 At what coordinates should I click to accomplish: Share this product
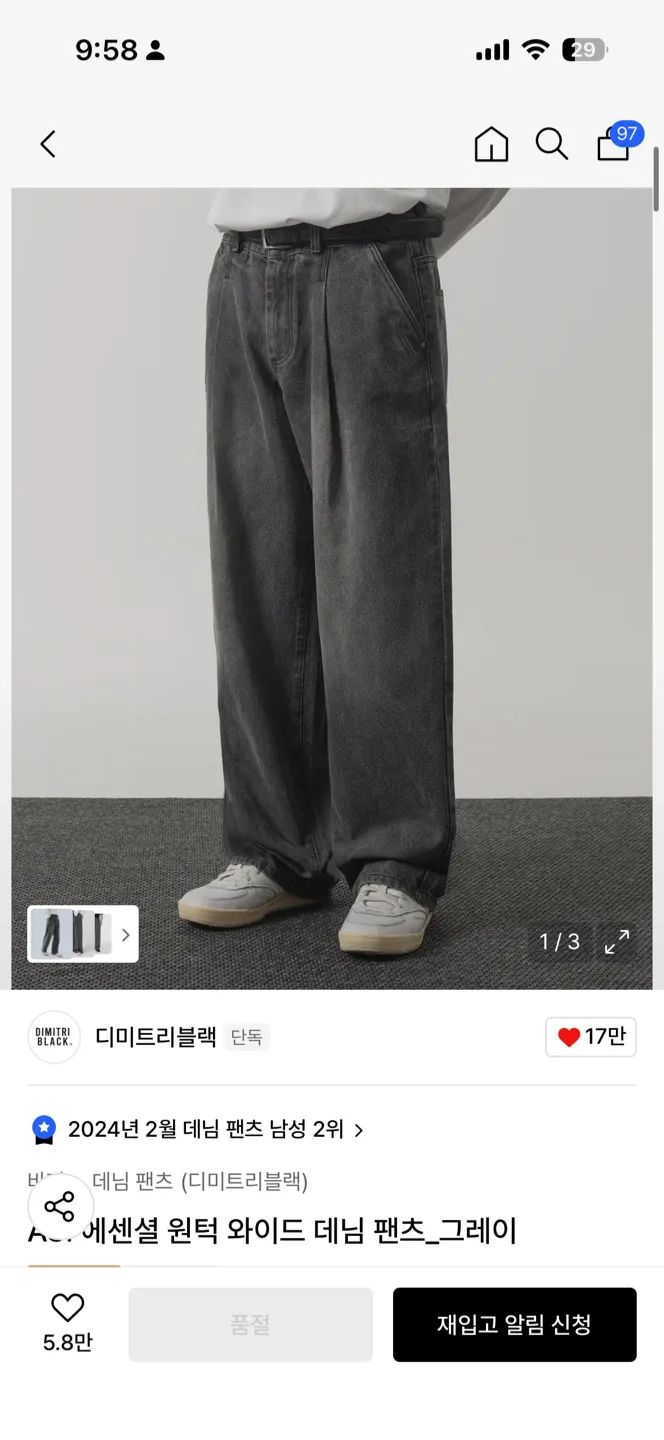60,1206
